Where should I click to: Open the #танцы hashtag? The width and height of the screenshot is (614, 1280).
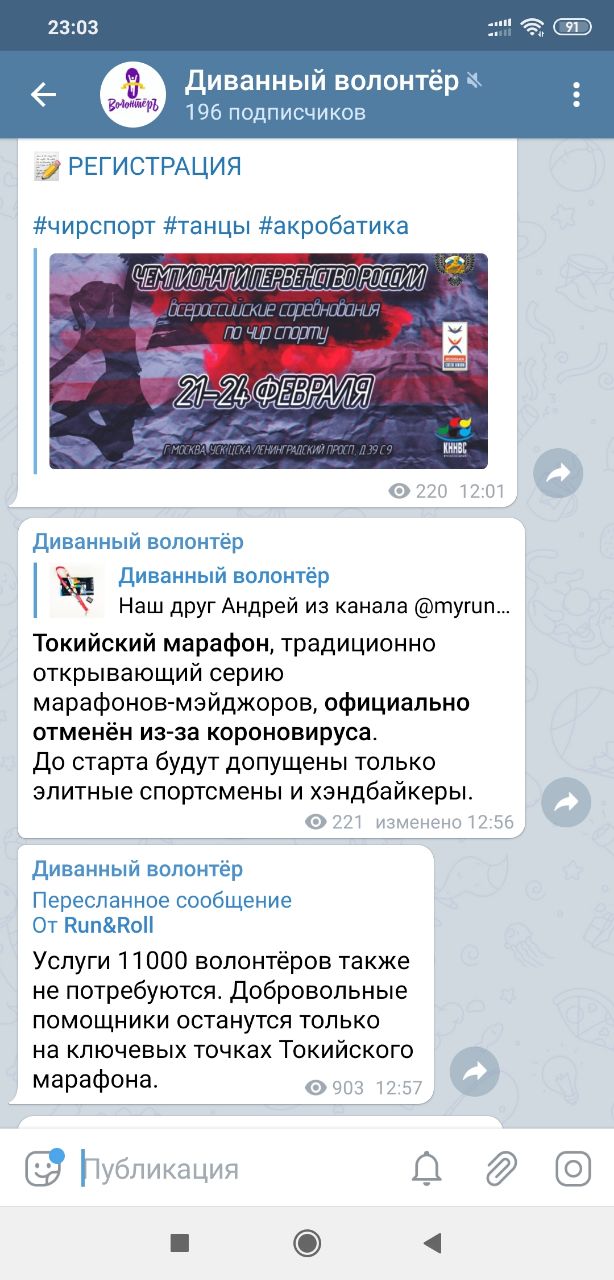(207, 226)
